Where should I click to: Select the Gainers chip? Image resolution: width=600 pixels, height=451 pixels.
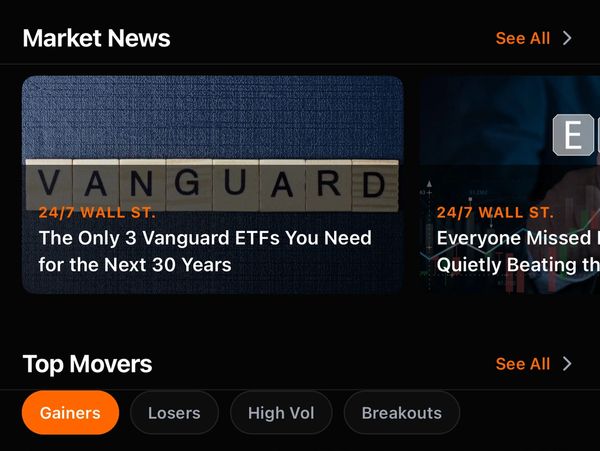[x=70, y=413]
